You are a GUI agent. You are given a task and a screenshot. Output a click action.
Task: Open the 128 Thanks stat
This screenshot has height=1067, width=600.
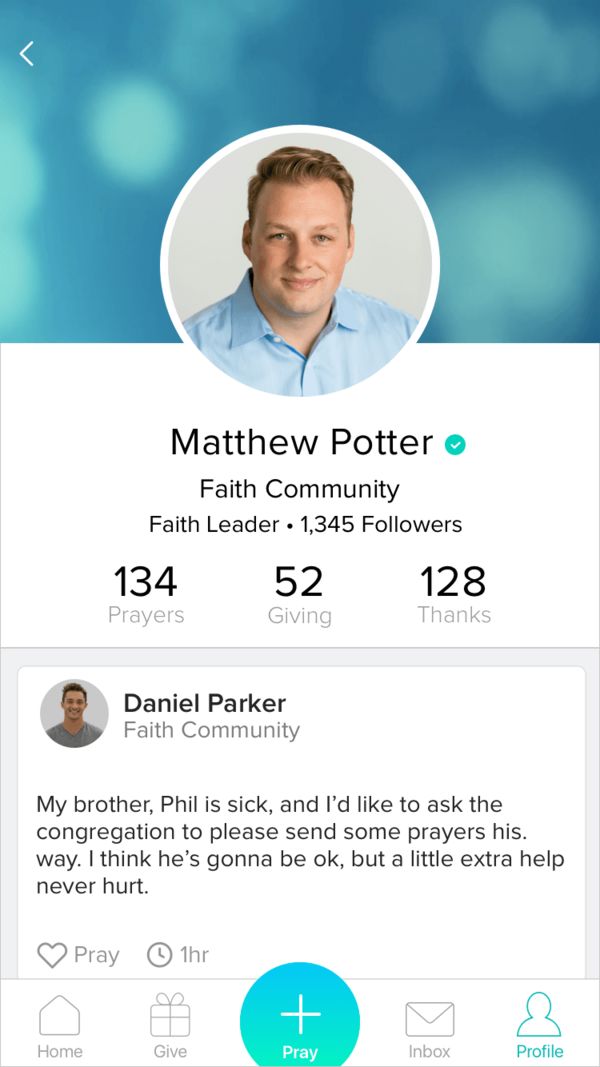pos(454,594)
